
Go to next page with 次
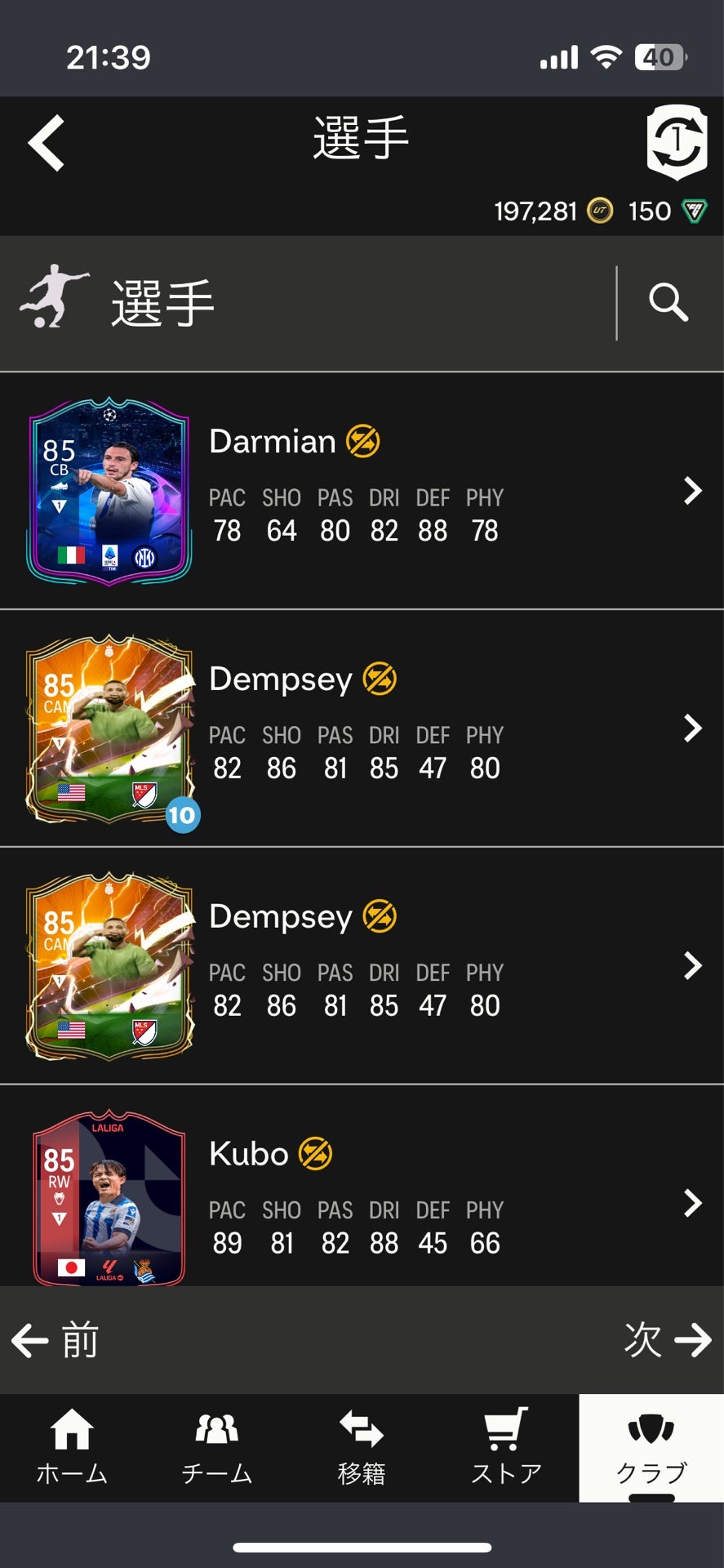tap(667, 1340)
